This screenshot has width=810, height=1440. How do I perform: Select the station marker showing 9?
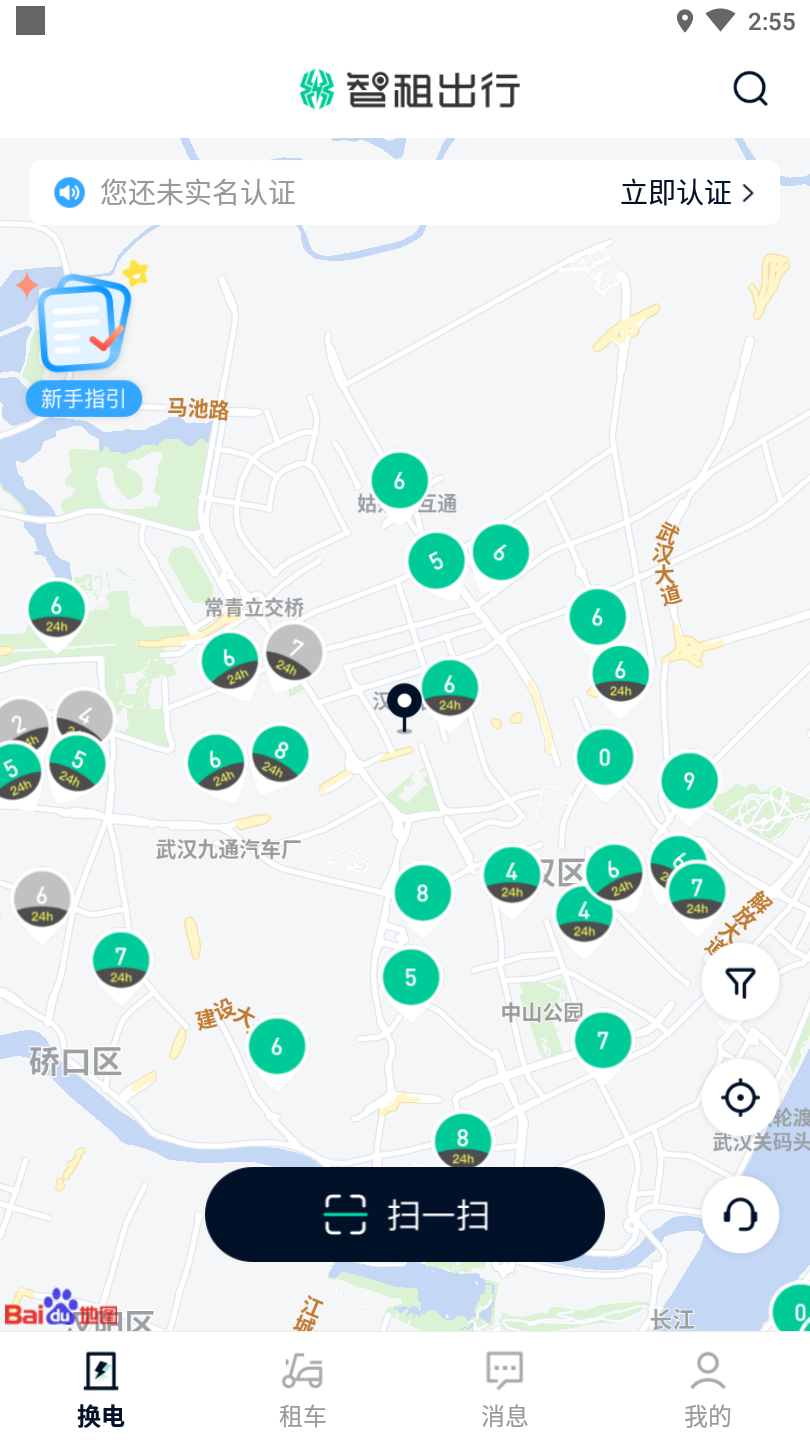pos(689,781)
